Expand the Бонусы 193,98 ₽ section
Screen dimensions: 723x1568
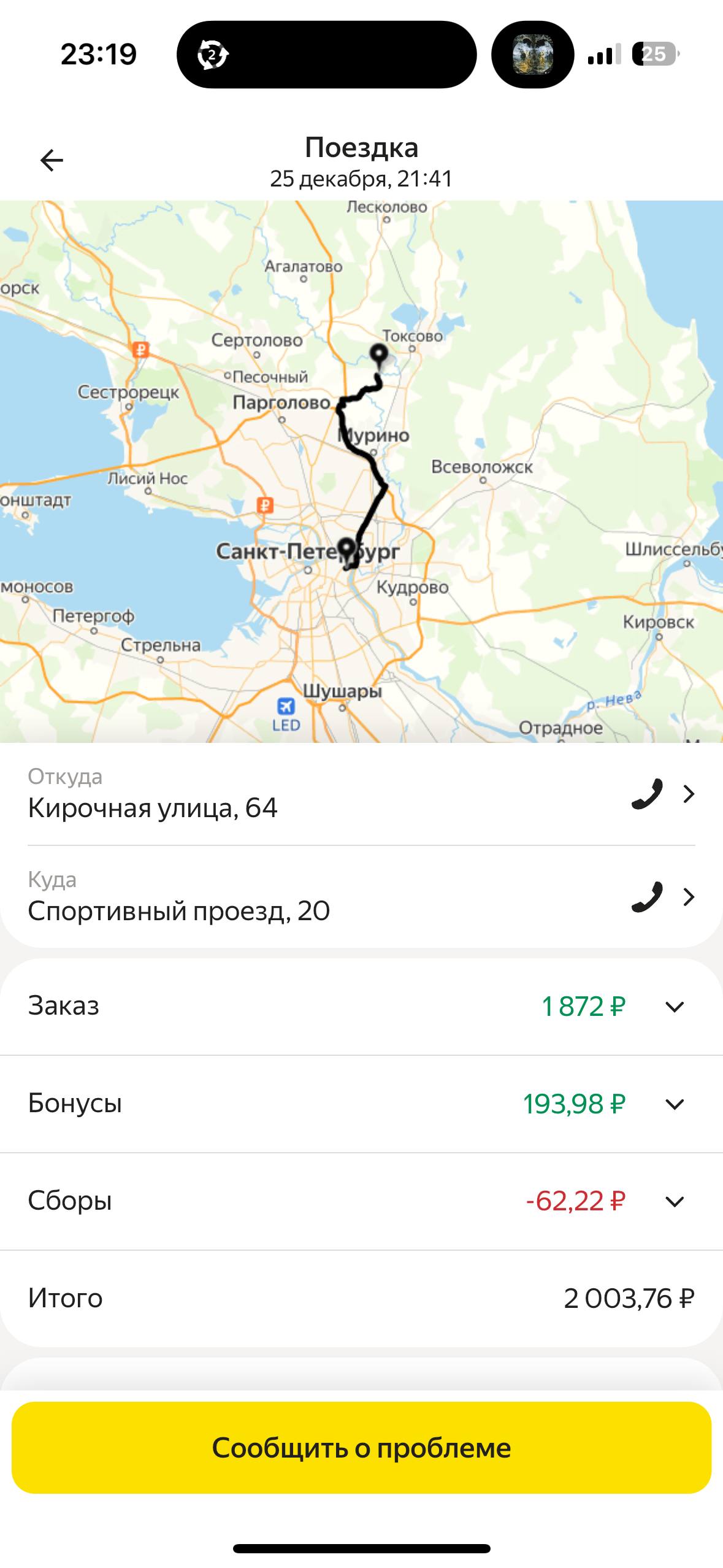(674, 1104)
